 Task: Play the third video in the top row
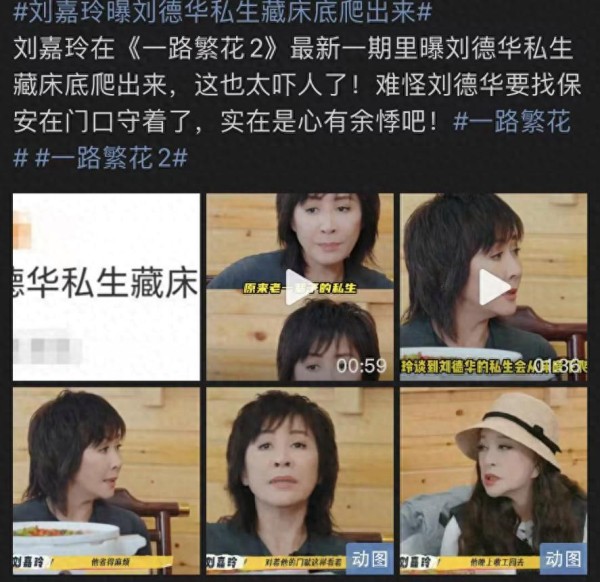[x=493, y=287]
